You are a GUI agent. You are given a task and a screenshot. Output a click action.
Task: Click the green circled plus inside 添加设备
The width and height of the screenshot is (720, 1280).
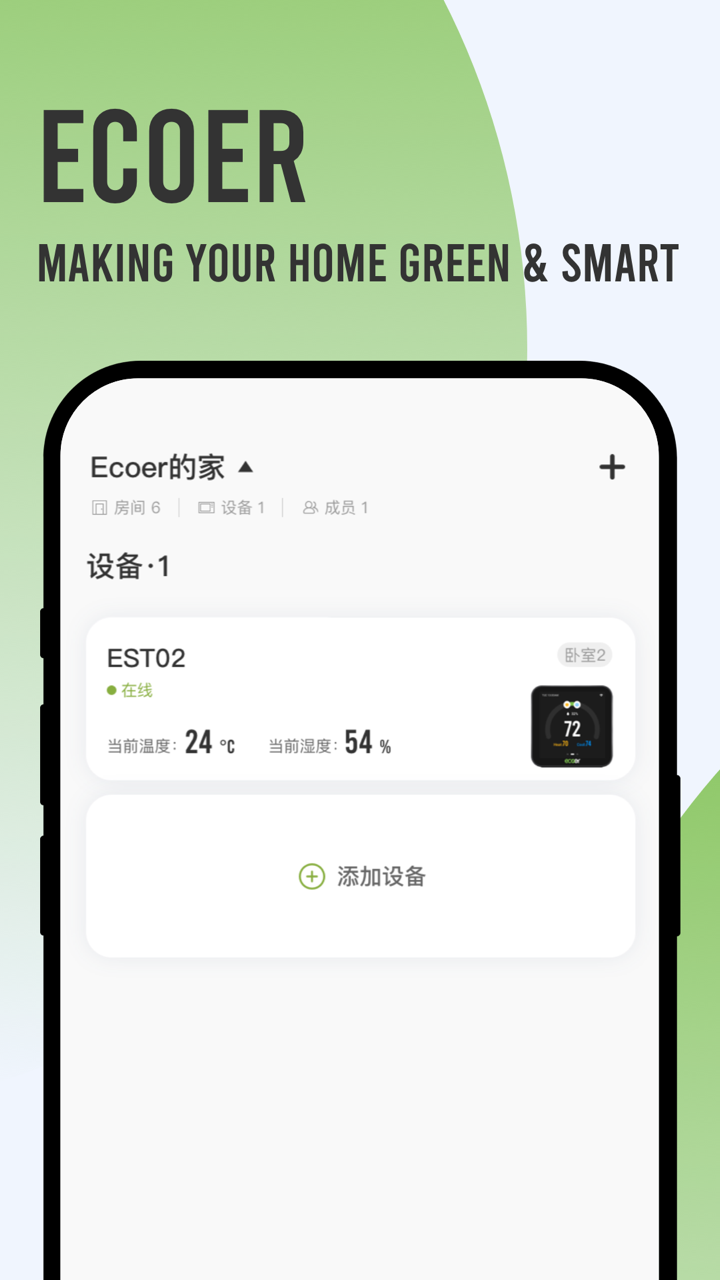(x=312, y=876)
